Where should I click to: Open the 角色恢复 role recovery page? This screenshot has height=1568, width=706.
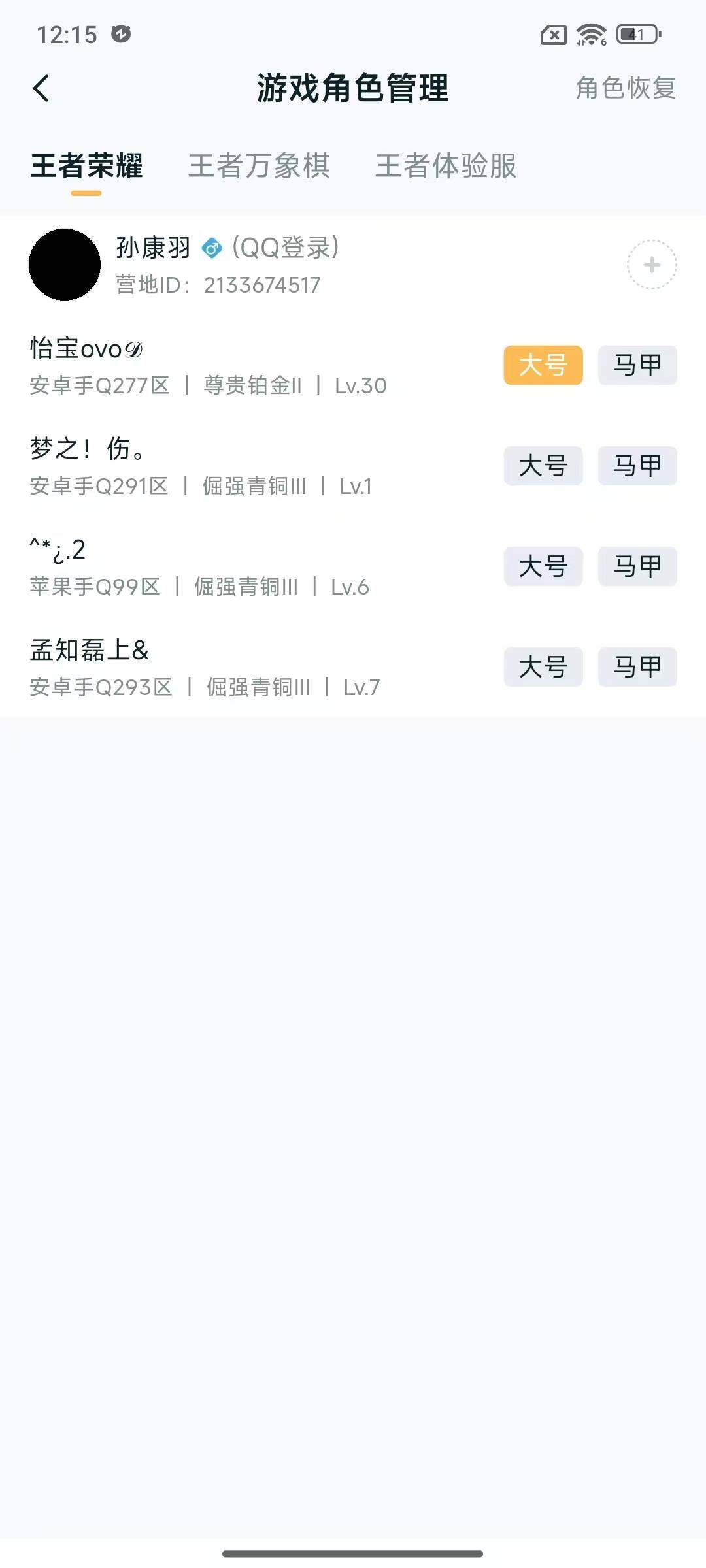pyautogui.click(x=626, y=88)
